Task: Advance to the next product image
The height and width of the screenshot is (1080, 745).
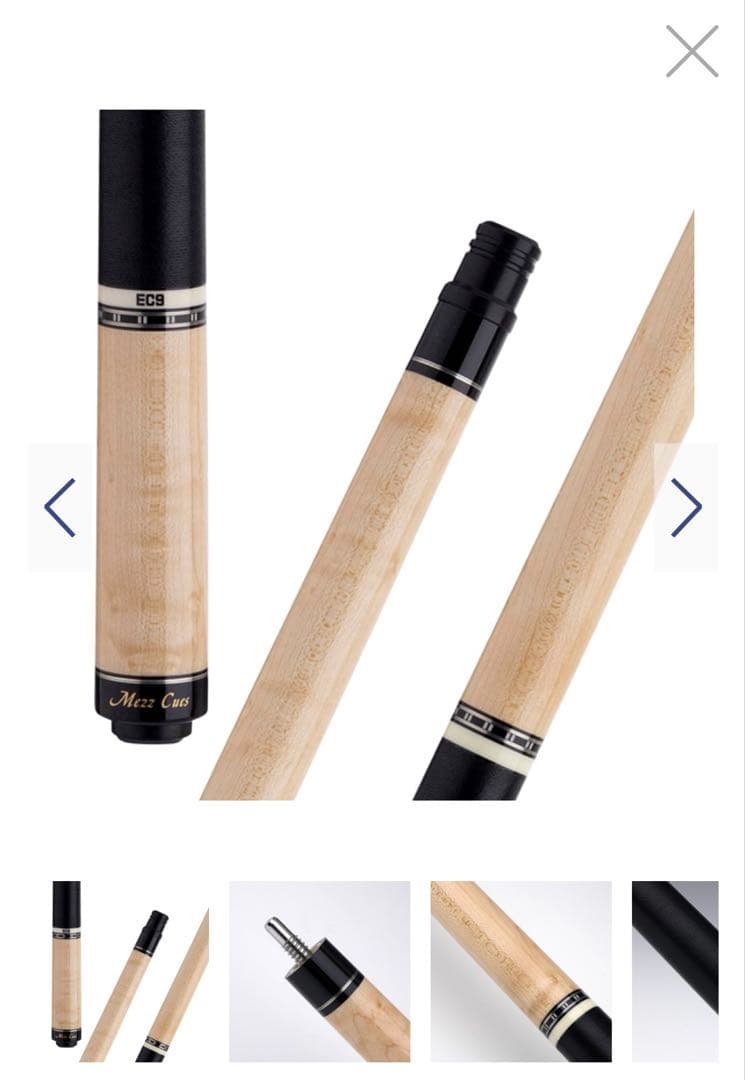Action: [686, 508]
